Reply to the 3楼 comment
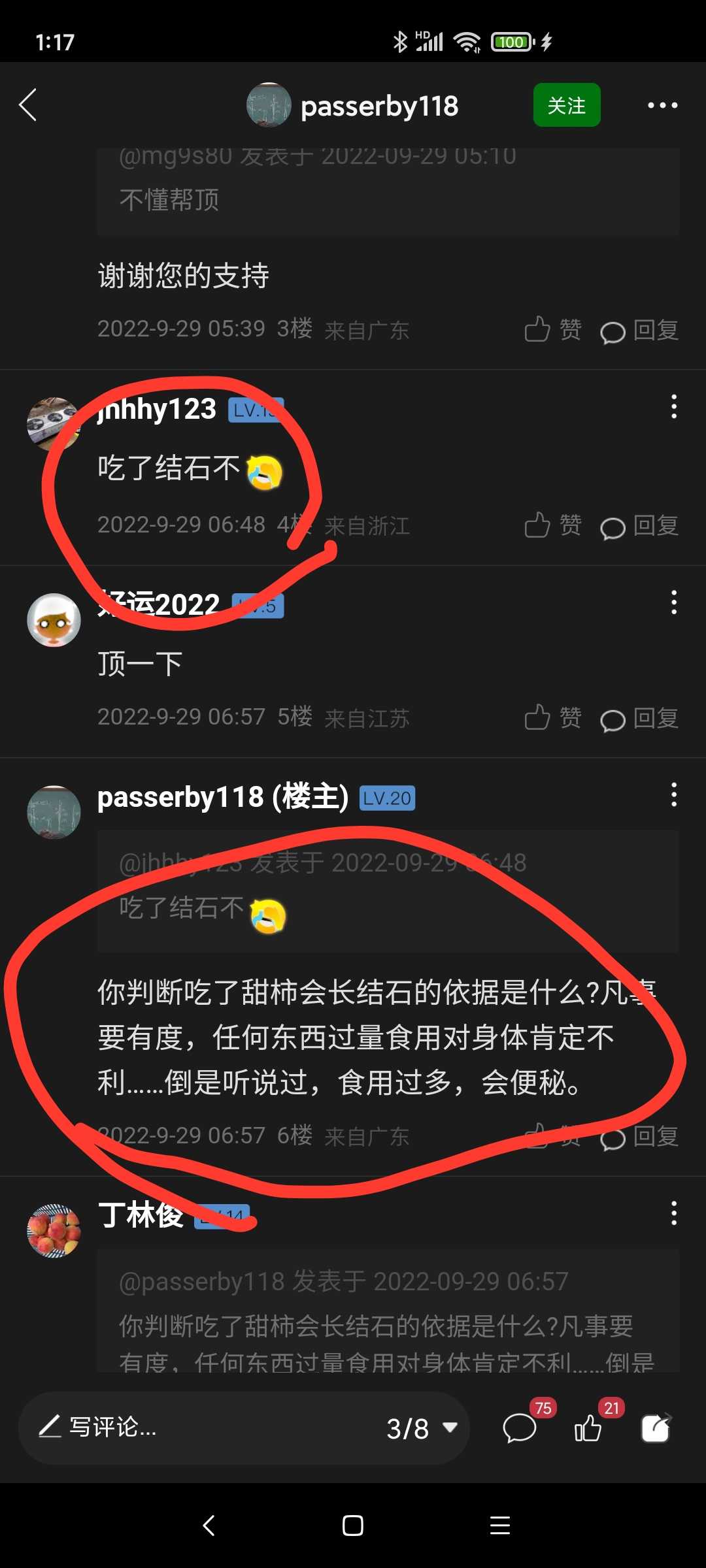The width and height of the screenshot is (706, 1568). [639, 331]
